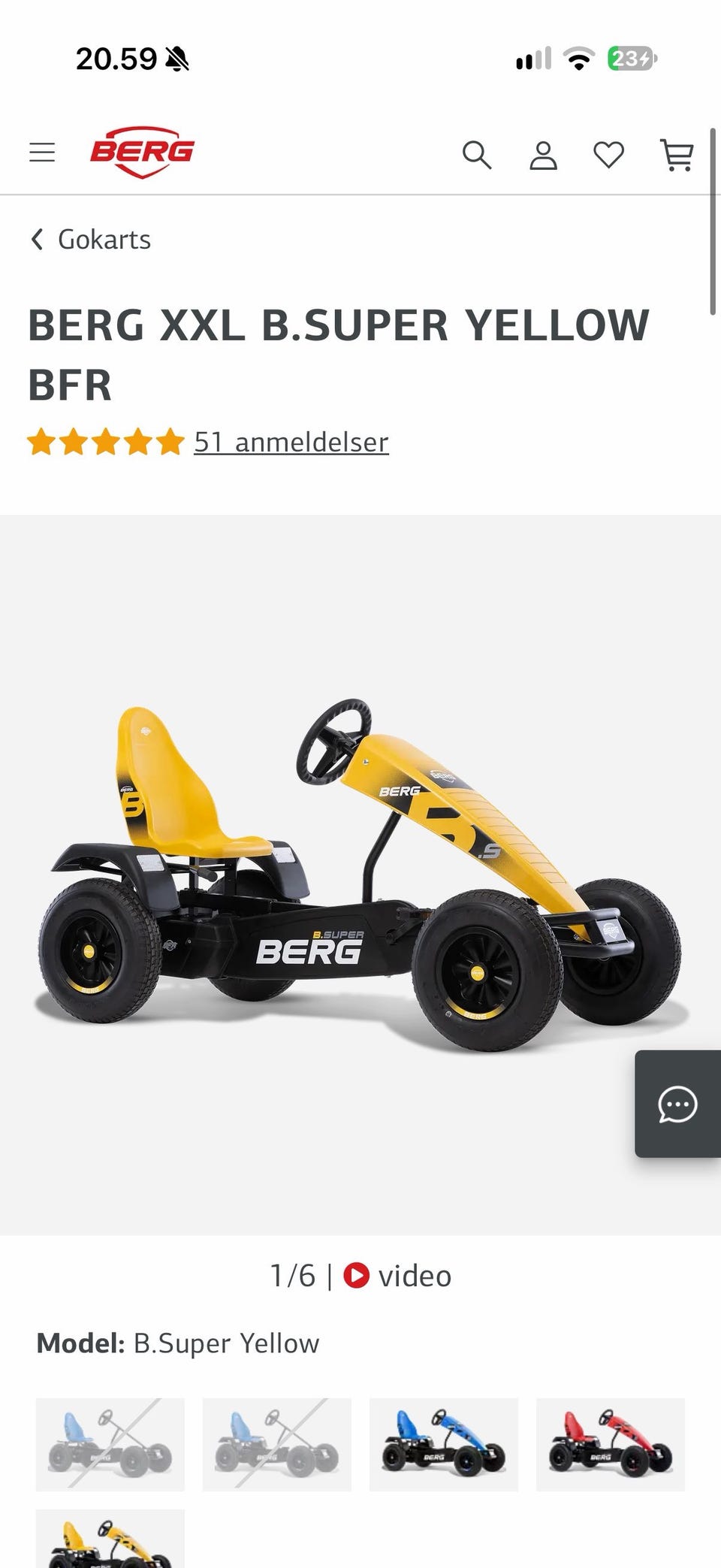This screenshot has height=1568, width=721.
Task: Go back to Gokarts
Action: point(90,239)
